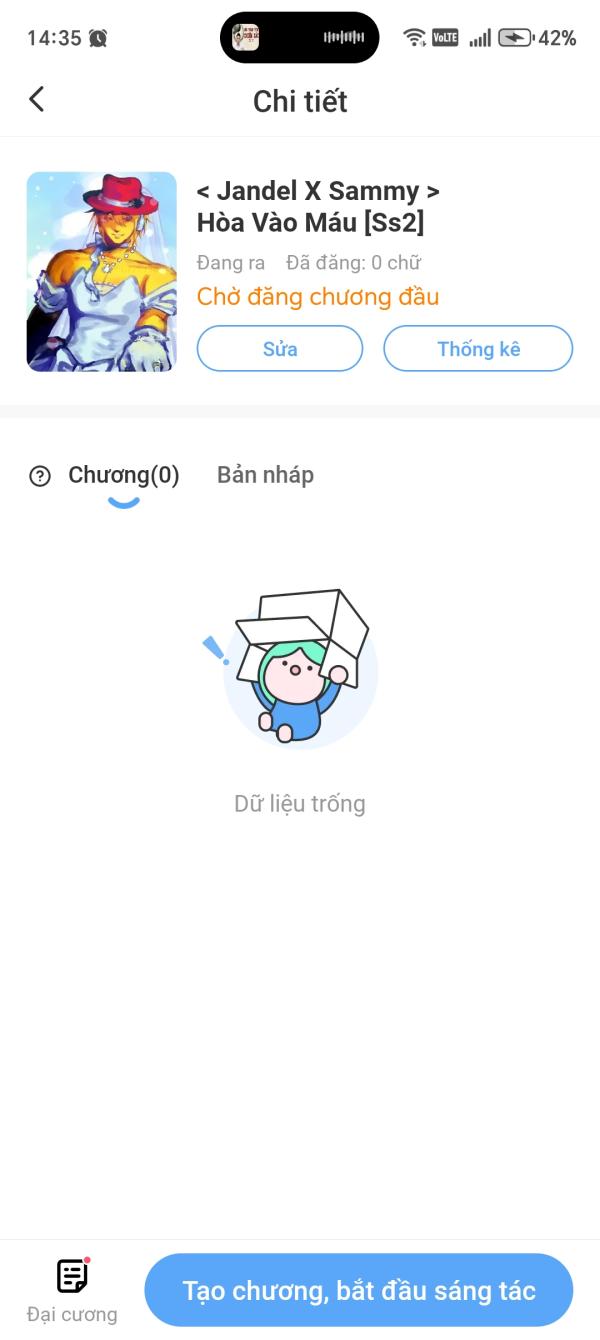The height and width of the screenshot is (1340, 600).
Task: Open Thống kê statistics
Action: [478, 349]
